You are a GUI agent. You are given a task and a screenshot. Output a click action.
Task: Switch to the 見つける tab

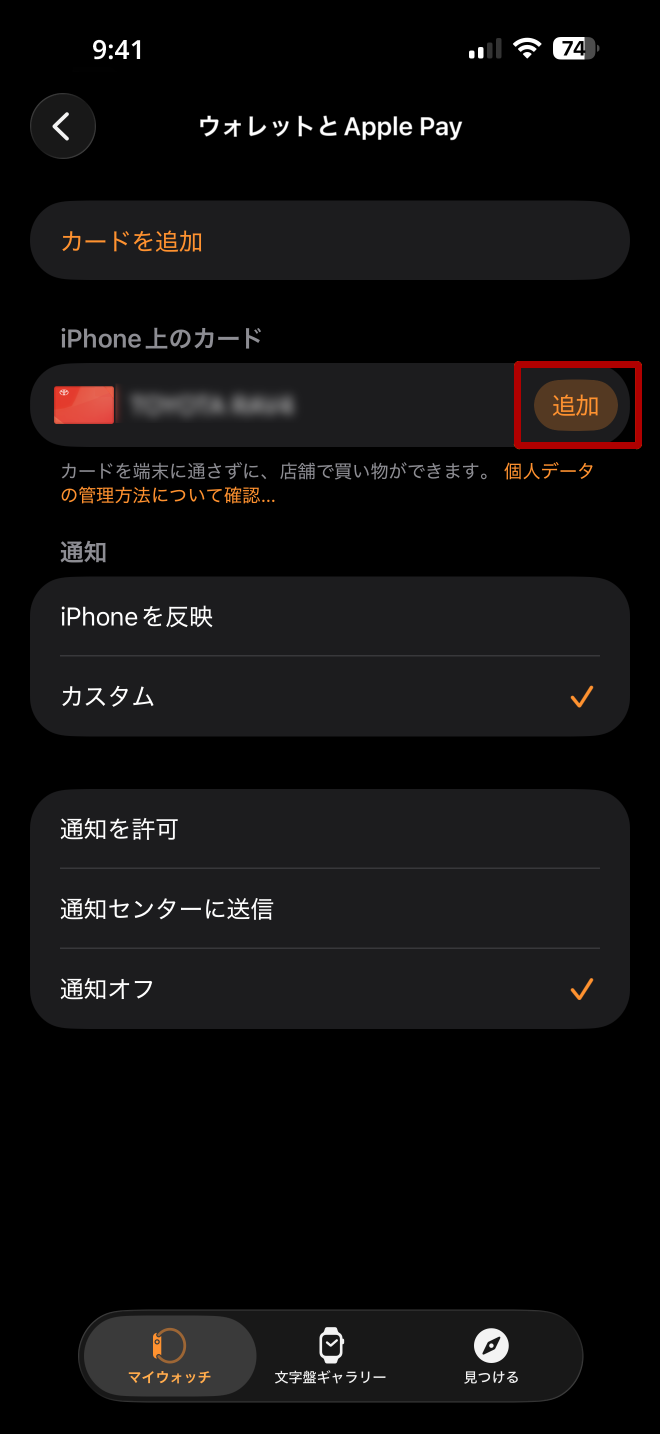tap(491, 1356)
